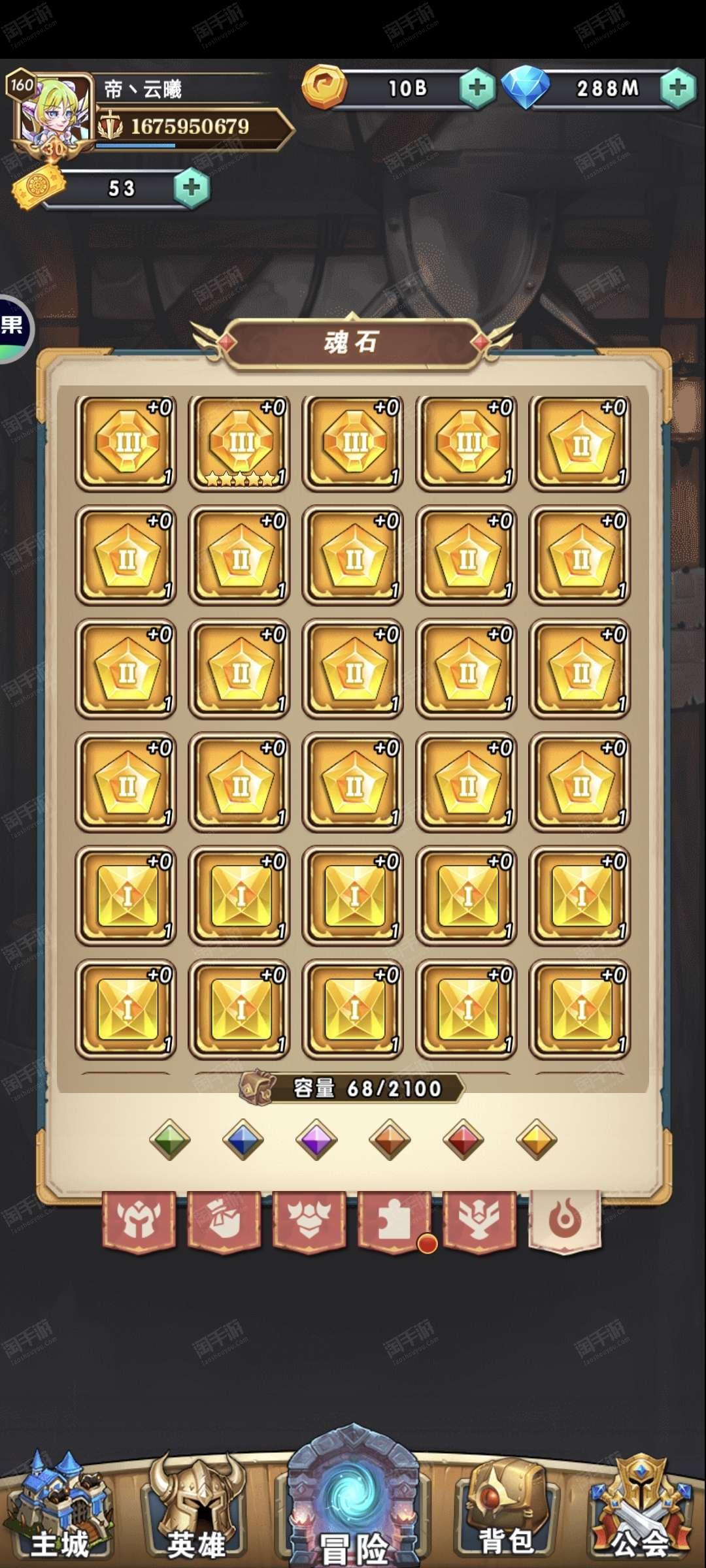Viewport: 706px width, 1568px height.
Task: Switch to the helmet equipment tab
Action: point(139,1220)
